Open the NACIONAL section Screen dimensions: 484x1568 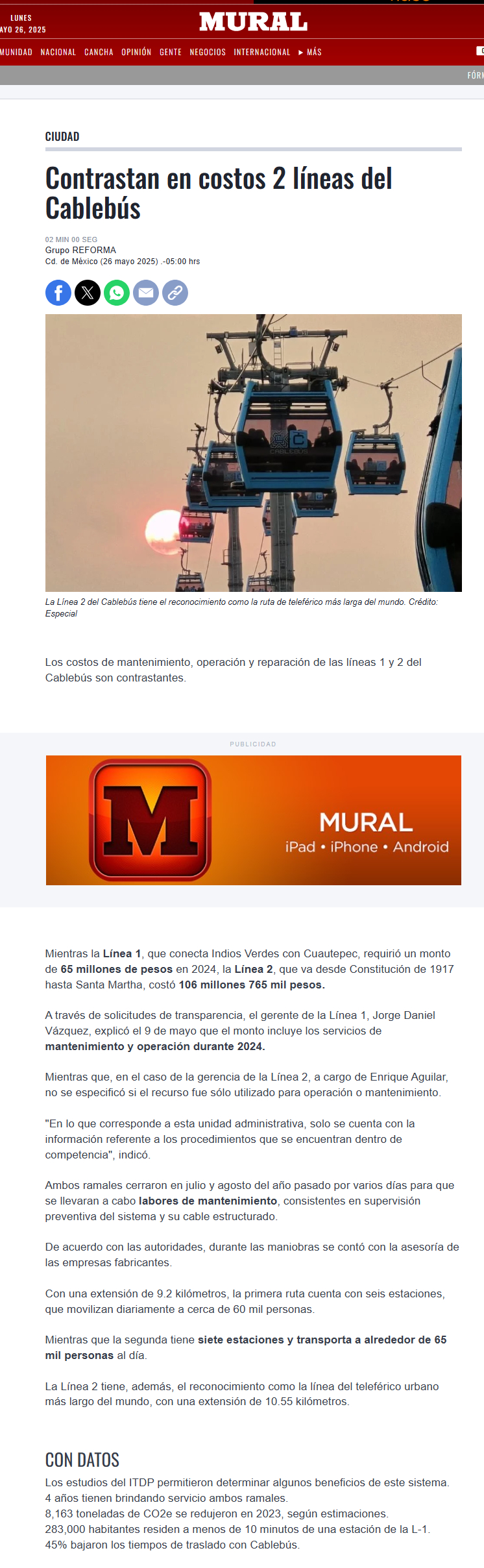click(58, 52)
